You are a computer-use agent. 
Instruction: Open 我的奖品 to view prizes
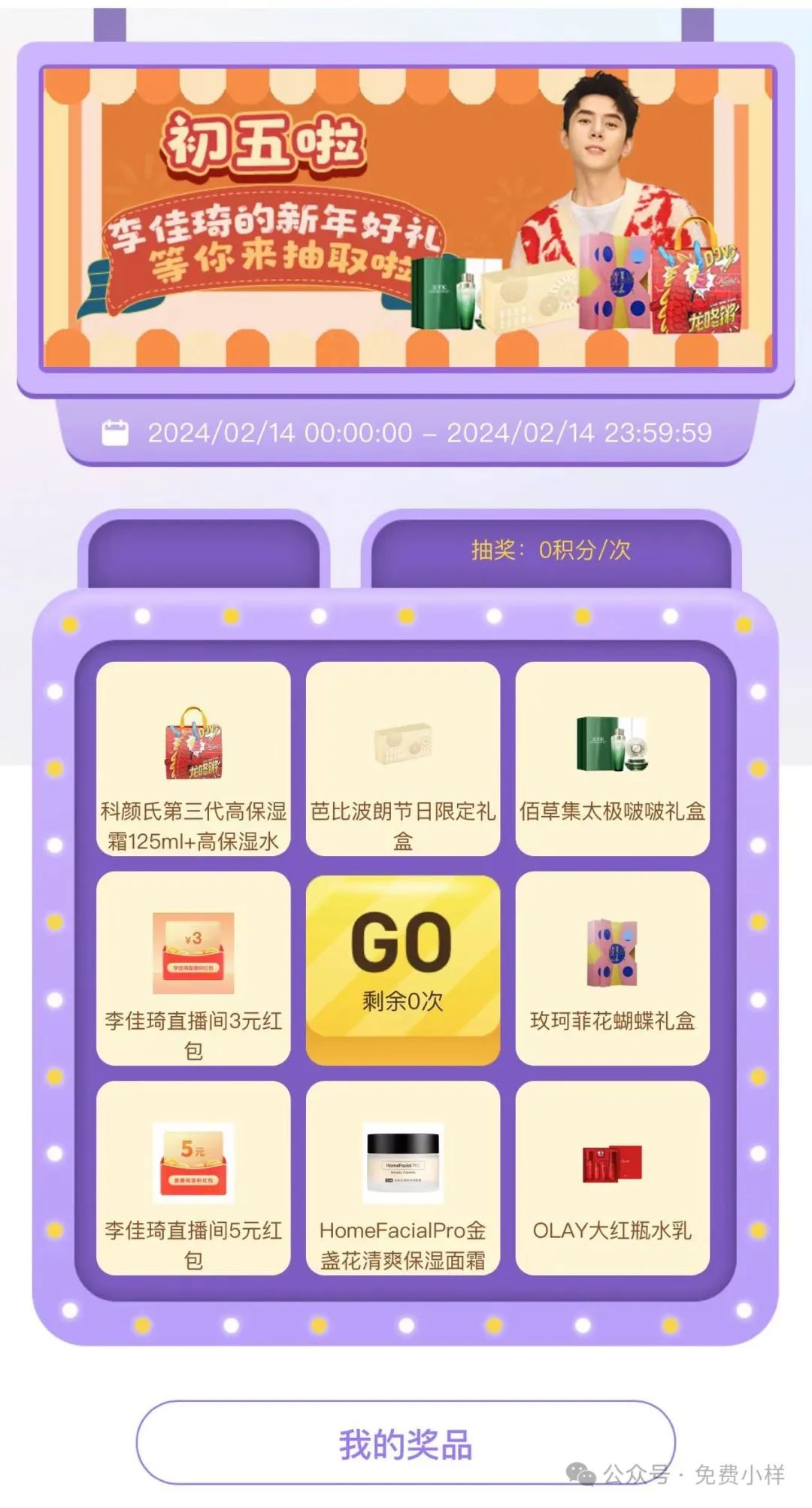[x=405, y=1442]
